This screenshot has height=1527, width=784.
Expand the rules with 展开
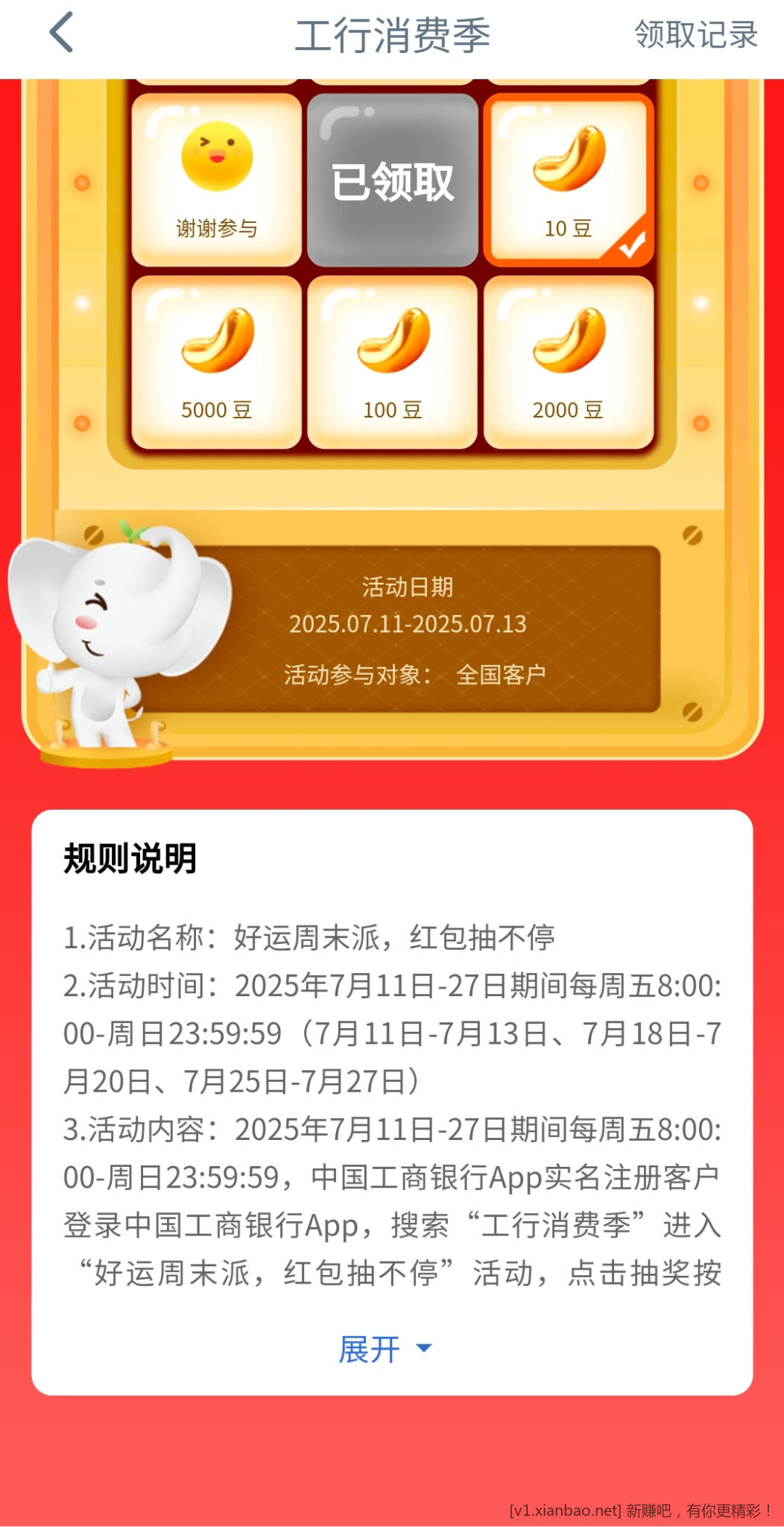click(x=385, y=1349)
